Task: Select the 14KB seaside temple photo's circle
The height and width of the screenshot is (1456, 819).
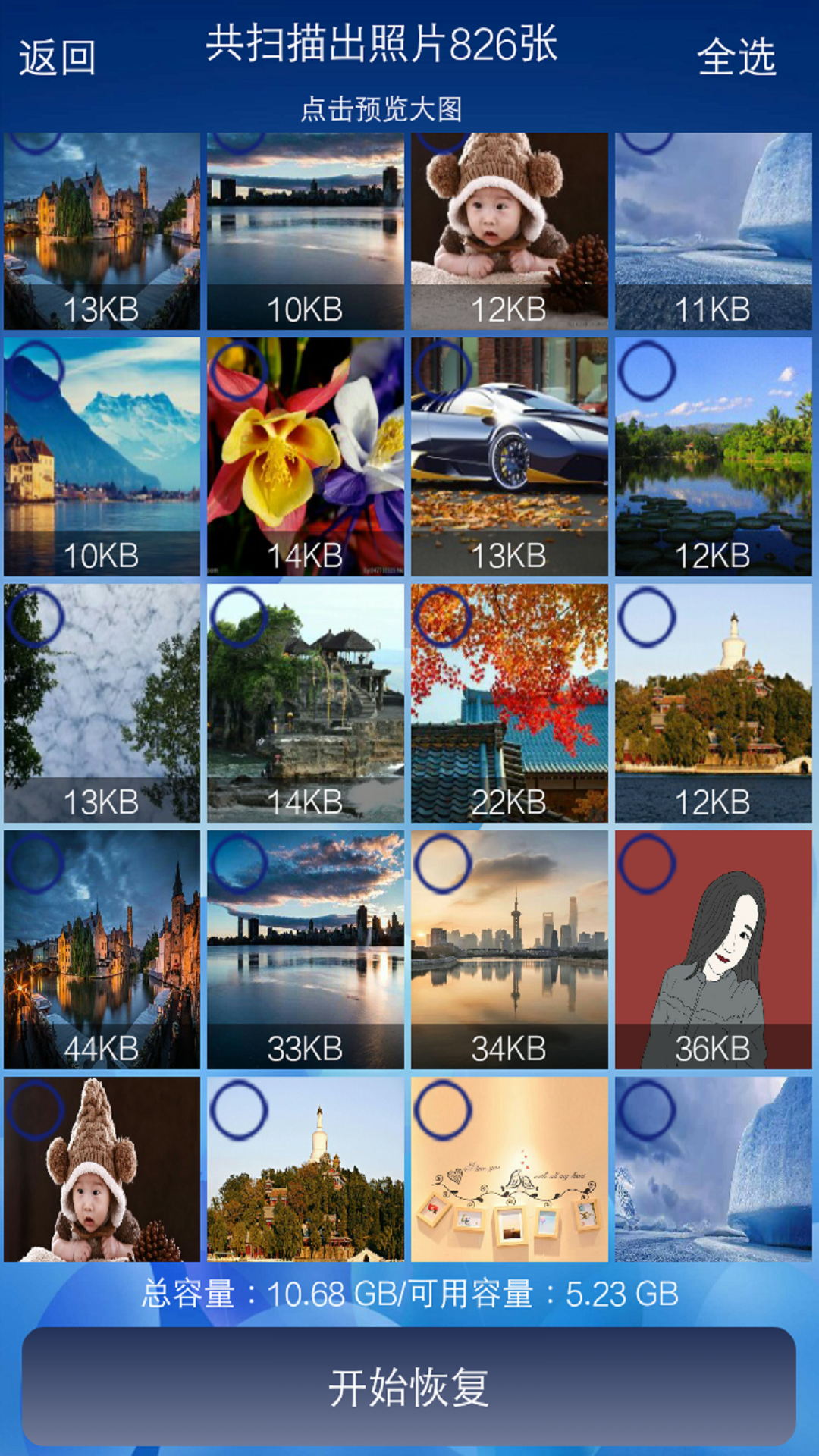Action: tap(239, 617)
